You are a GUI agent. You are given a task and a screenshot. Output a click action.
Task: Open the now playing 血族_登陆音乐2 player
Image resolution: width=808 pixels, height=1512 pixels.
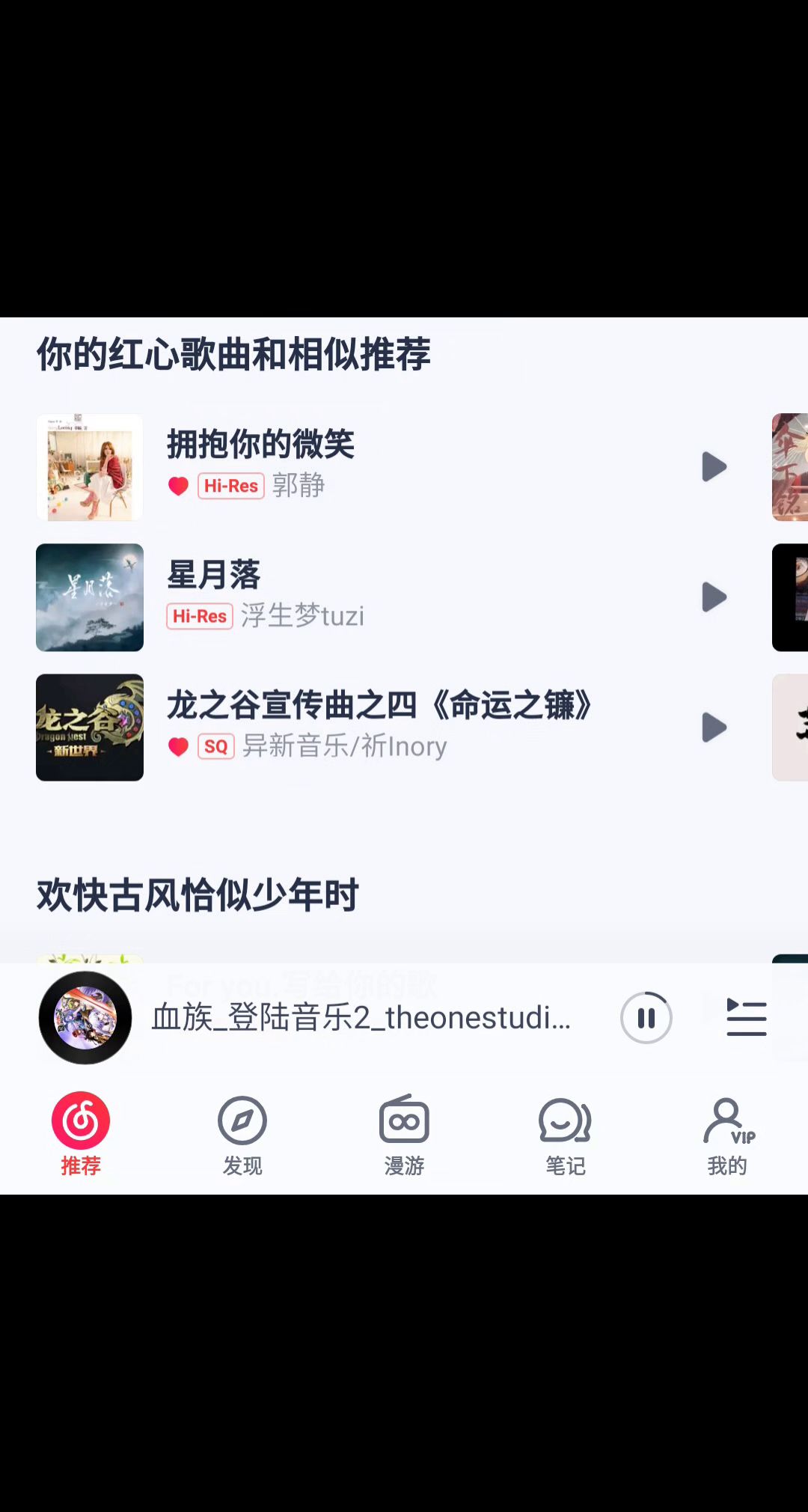coord(359,1018)
